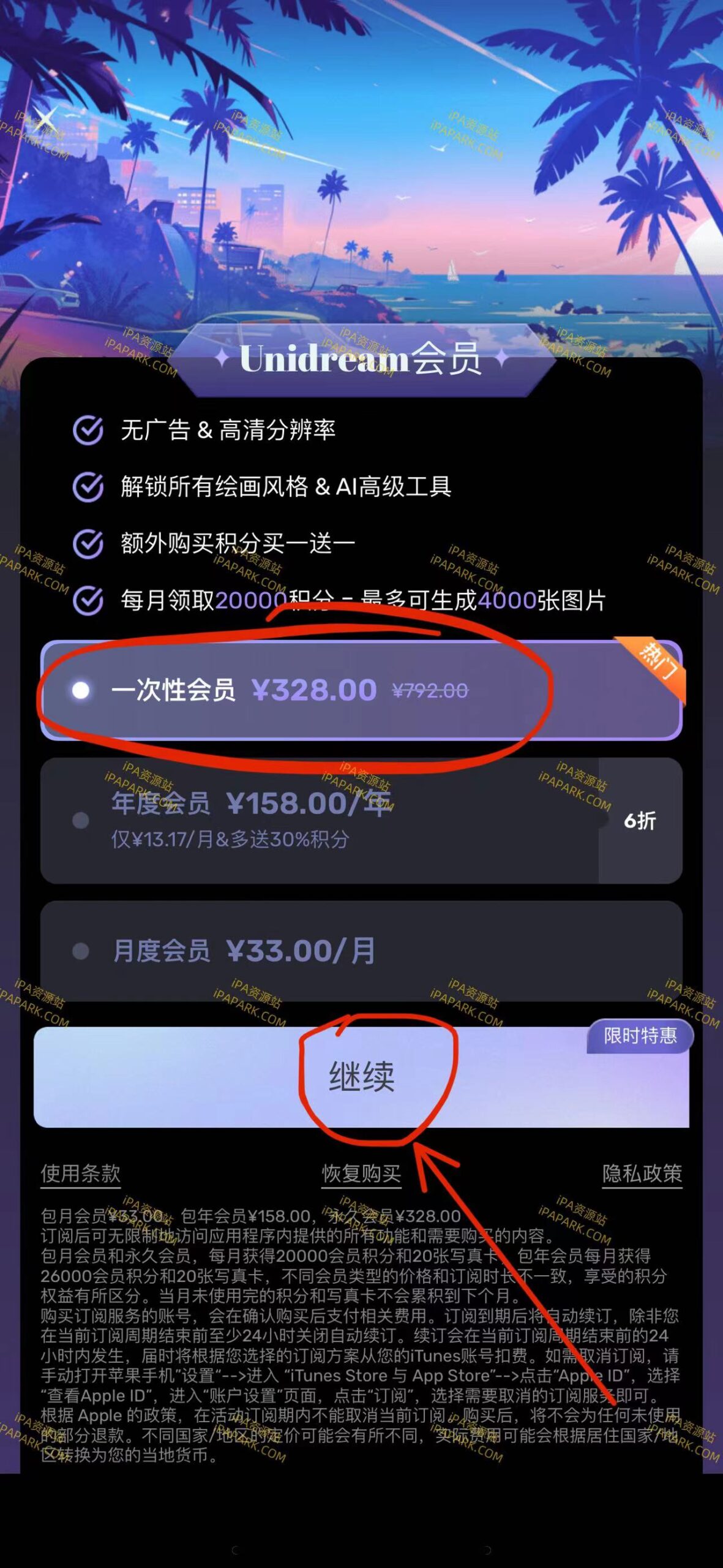Click the checkmark icon beside 无广告 & 高清分辨率
This screenshot has height=1568, width=723.
pyautogui.click(x=88, y=431)
